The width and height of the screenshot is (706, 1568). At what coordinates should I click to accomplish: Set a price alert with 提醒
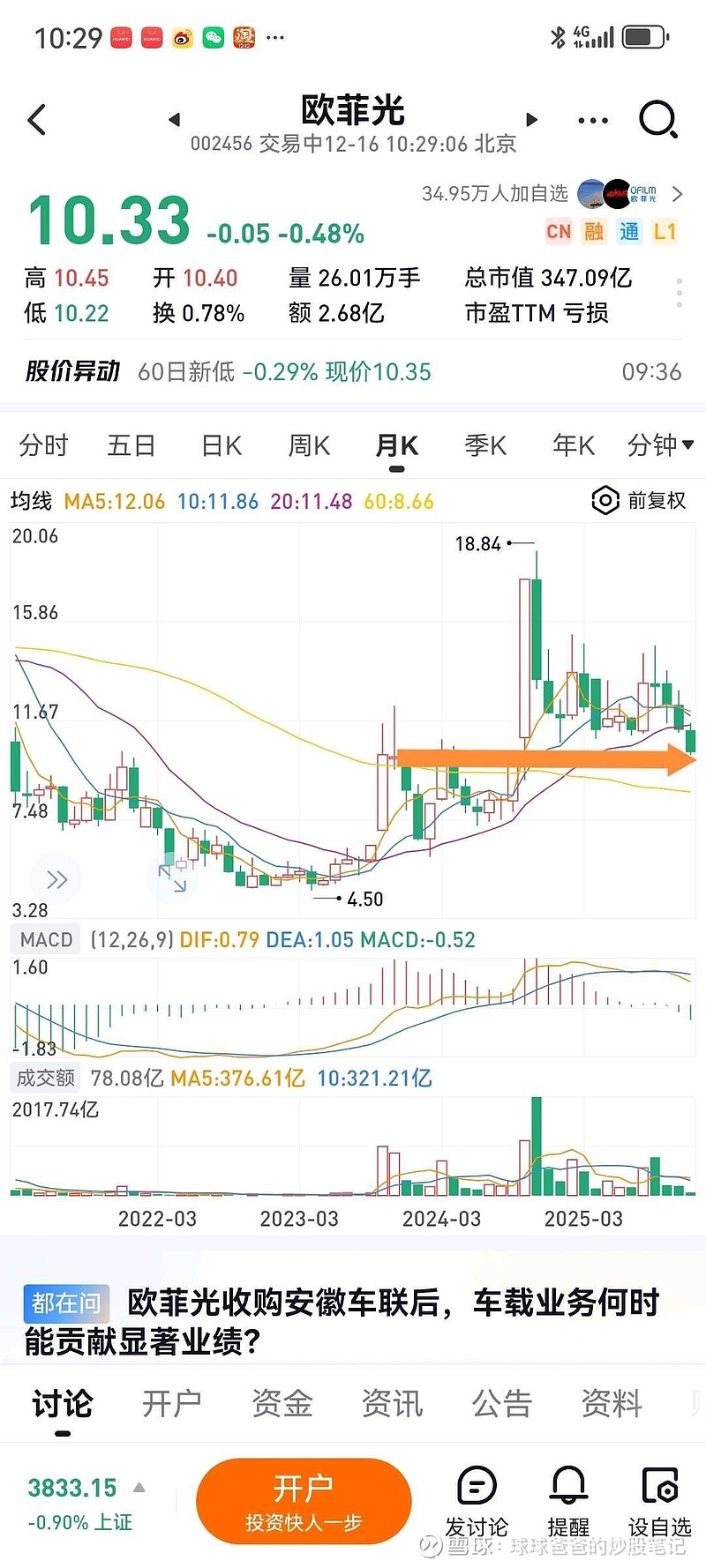pyautogui.click(x=568, y=1501)
